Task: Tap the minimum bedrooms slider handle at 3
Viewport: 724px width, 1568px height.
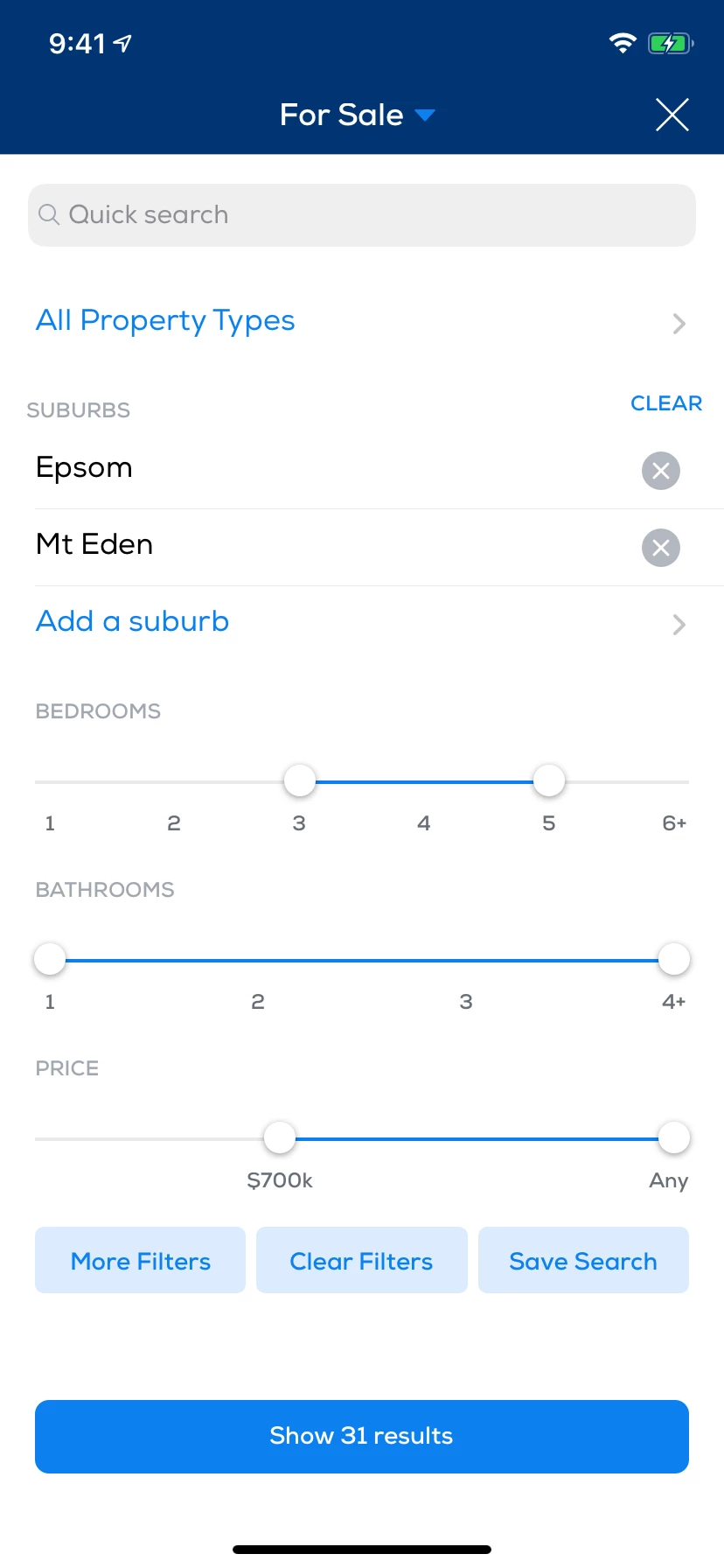Action: point(300,780)
